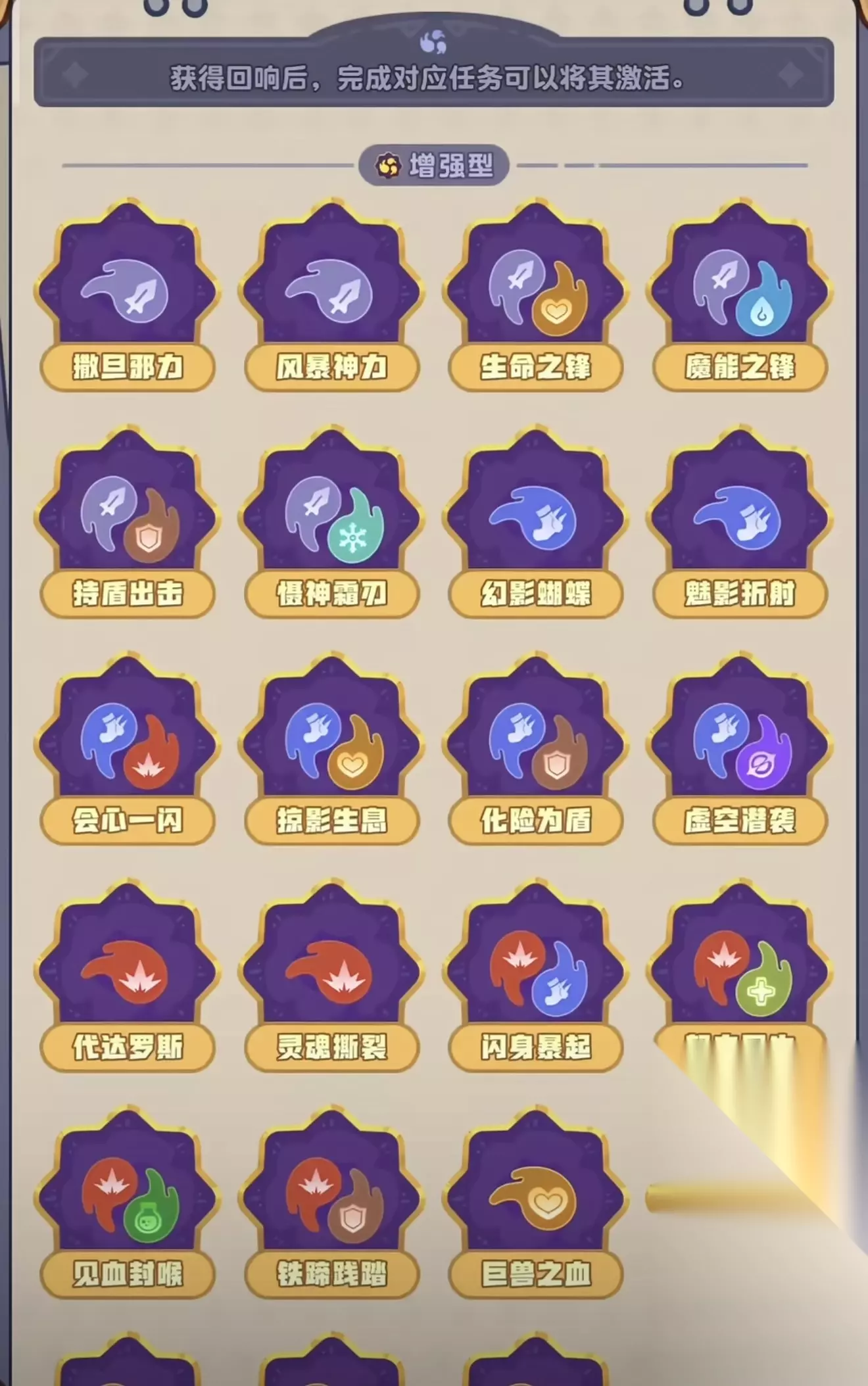Open the 持盾出击 echo badge

[128, 523]
